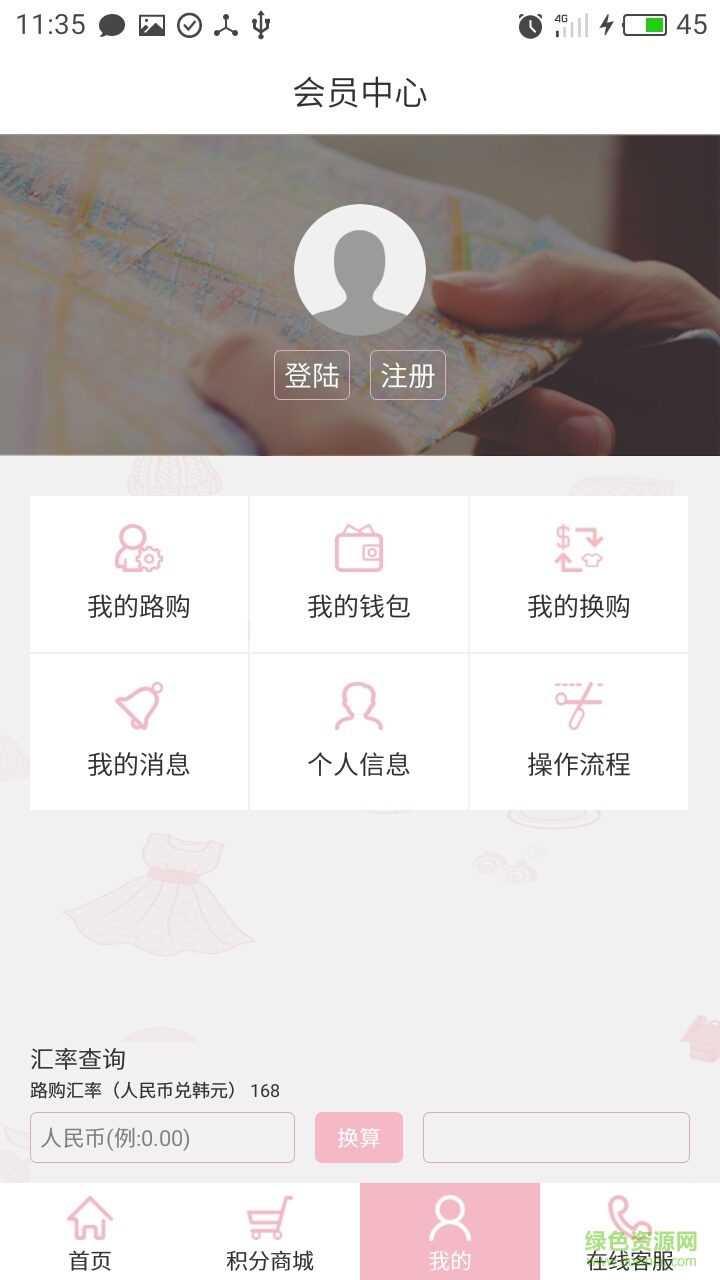Click the default avatar placeholder
720x1280 pixels.
(360, 270)
